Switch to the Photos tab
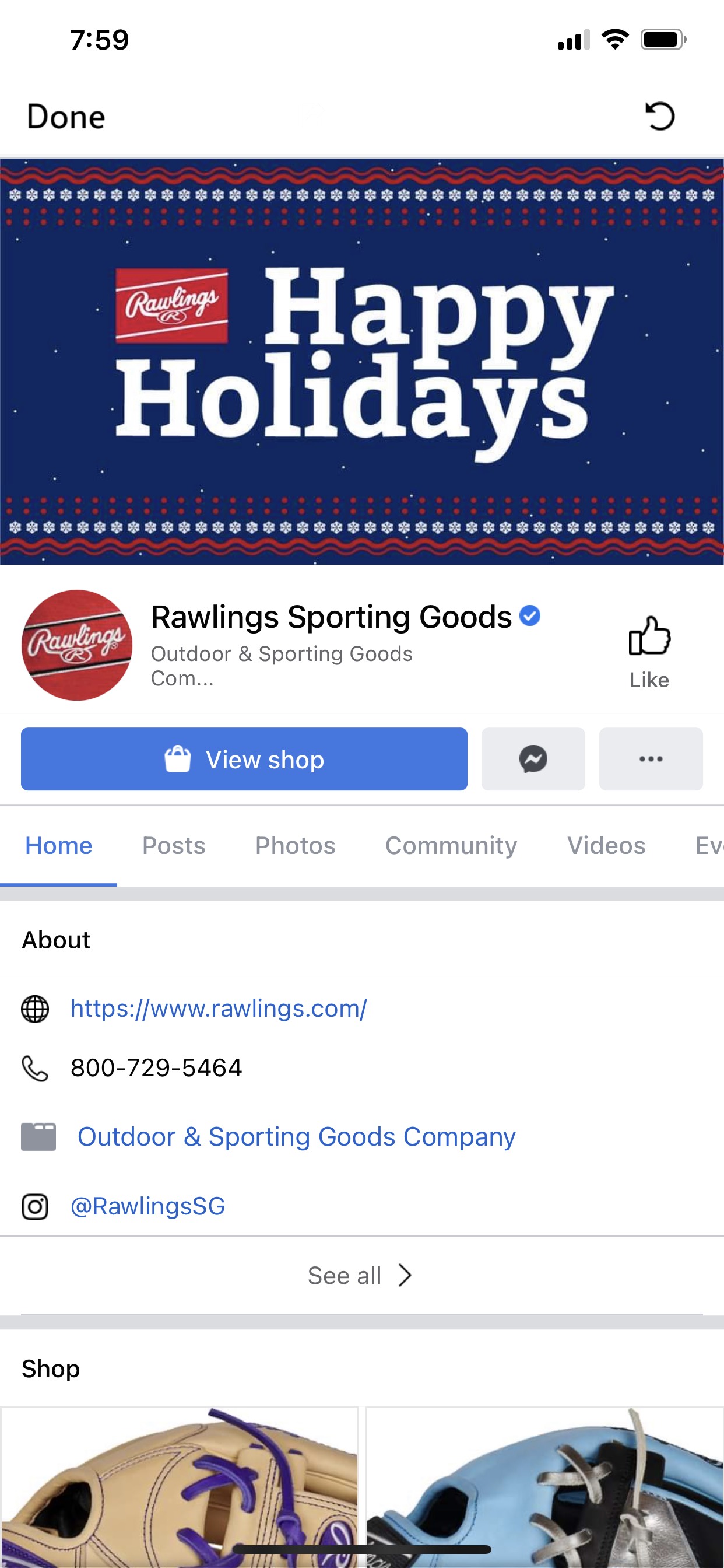 tap(295, 845)
